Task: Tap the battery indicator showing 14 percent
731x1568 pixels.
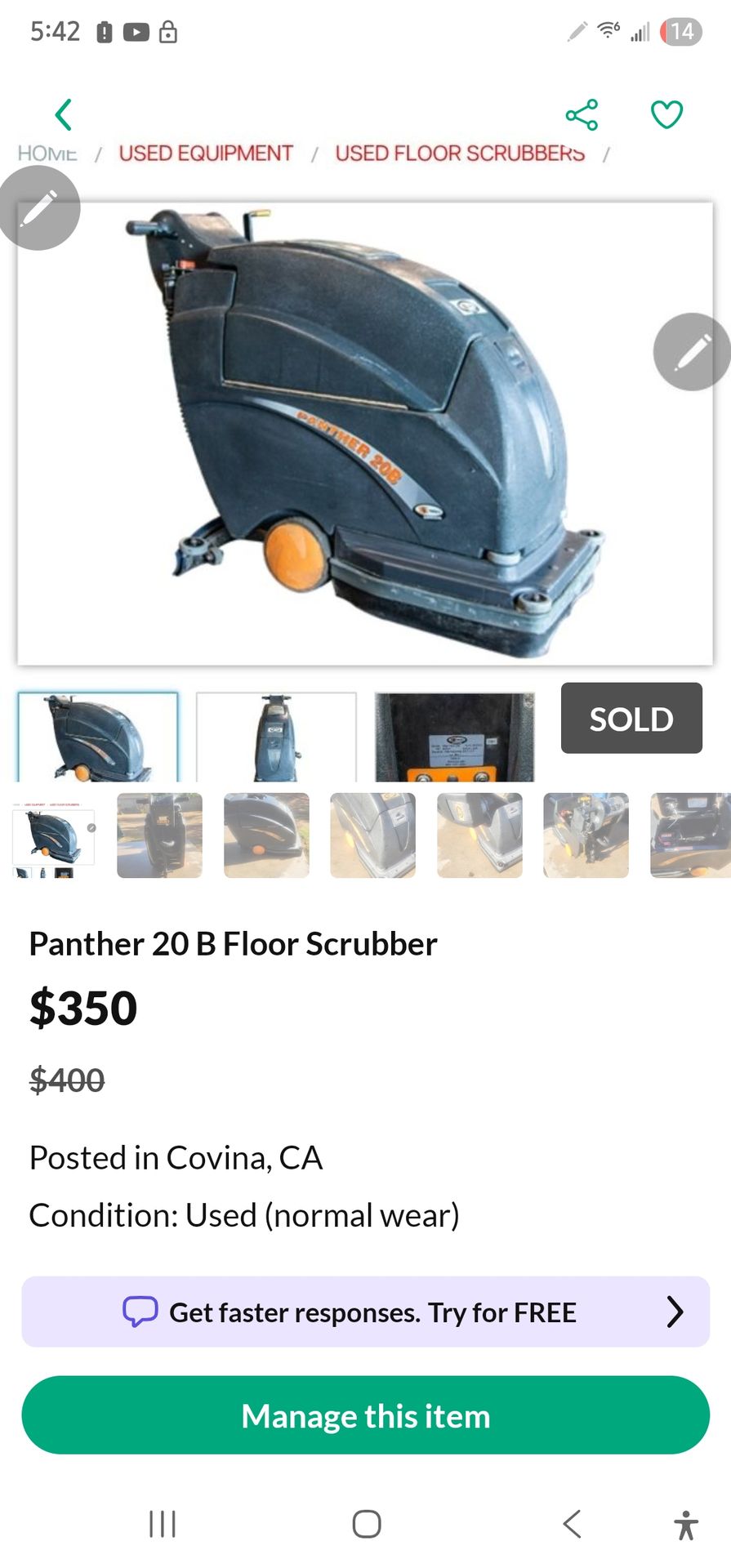Action: tap(678, 32)
